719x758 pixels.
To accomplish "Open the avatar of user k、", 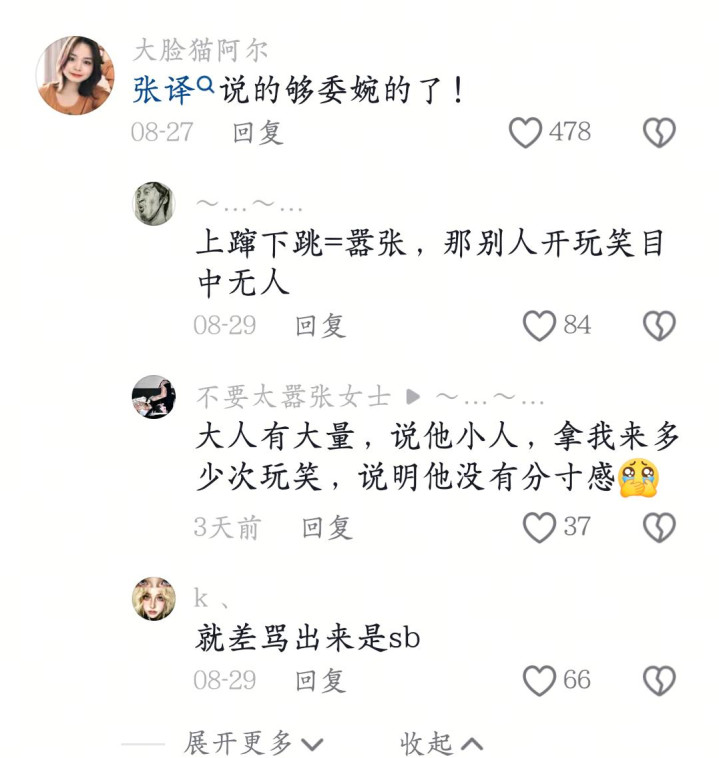I will 153,599.
